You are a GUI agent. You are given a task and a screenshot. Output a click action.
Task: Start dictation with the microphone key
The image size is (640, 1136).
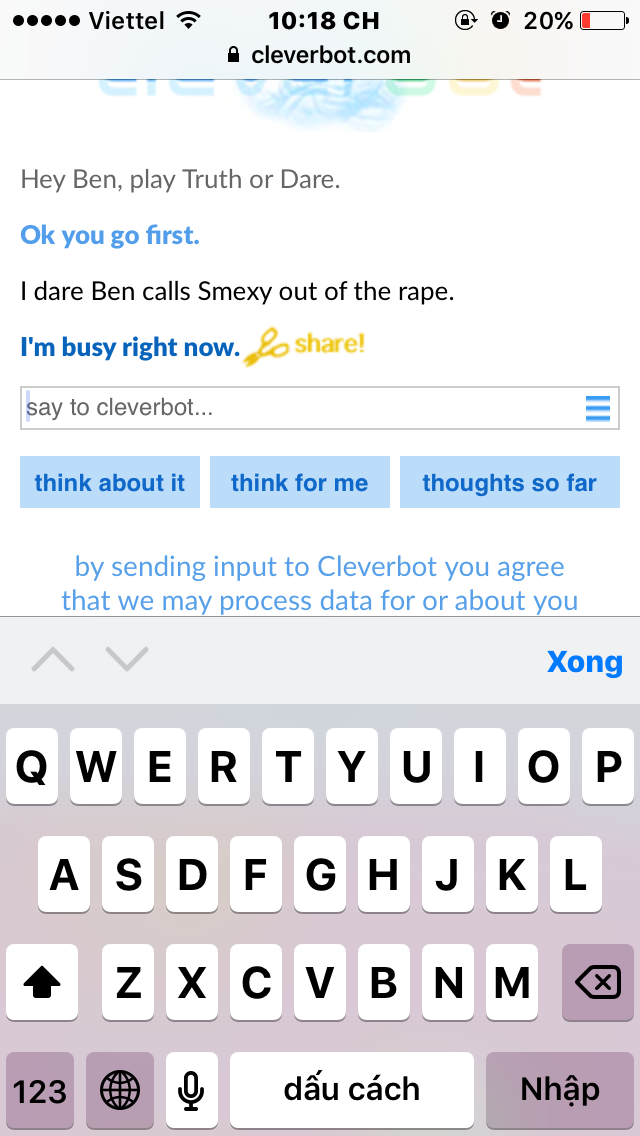click(191, 1089)
